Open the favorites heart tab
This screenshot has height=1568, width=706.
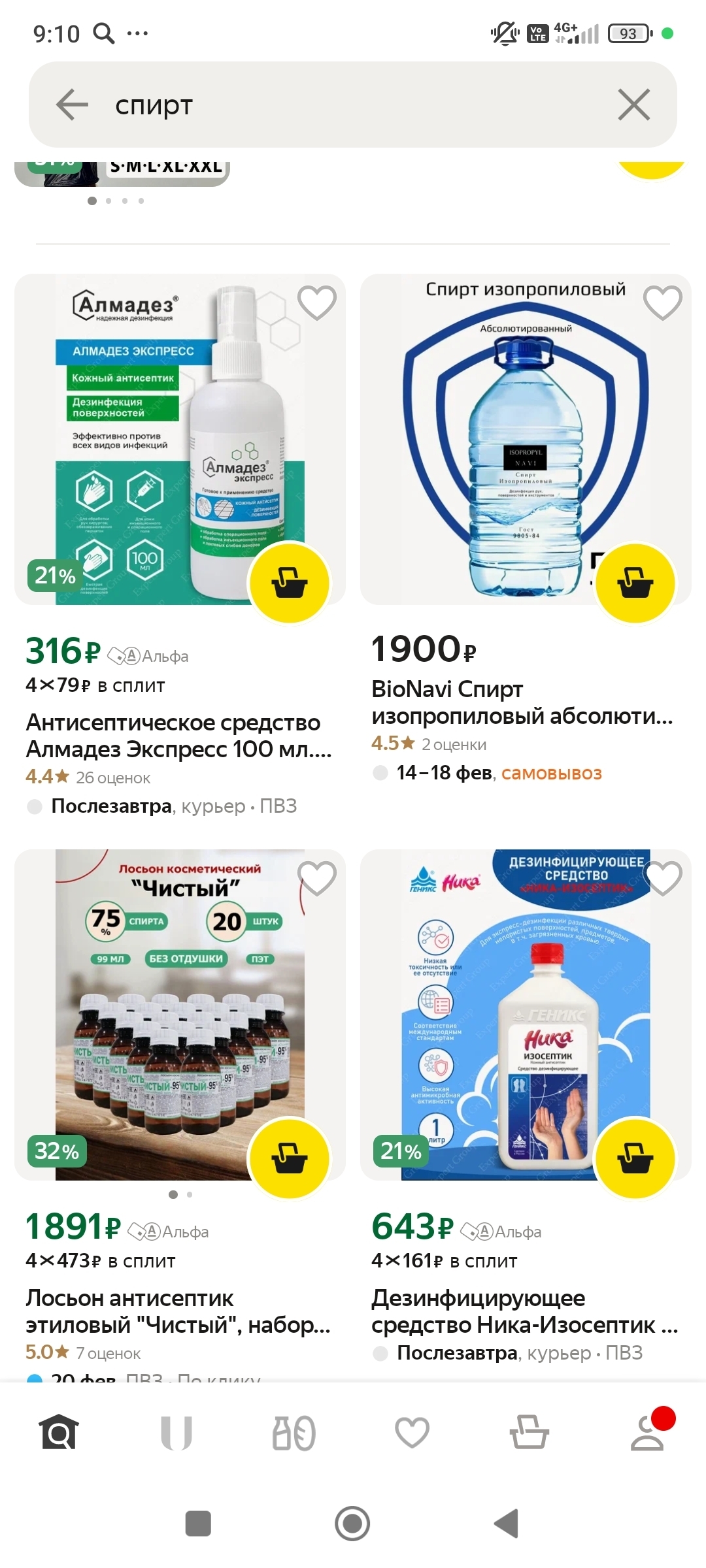coord(412,1432)
